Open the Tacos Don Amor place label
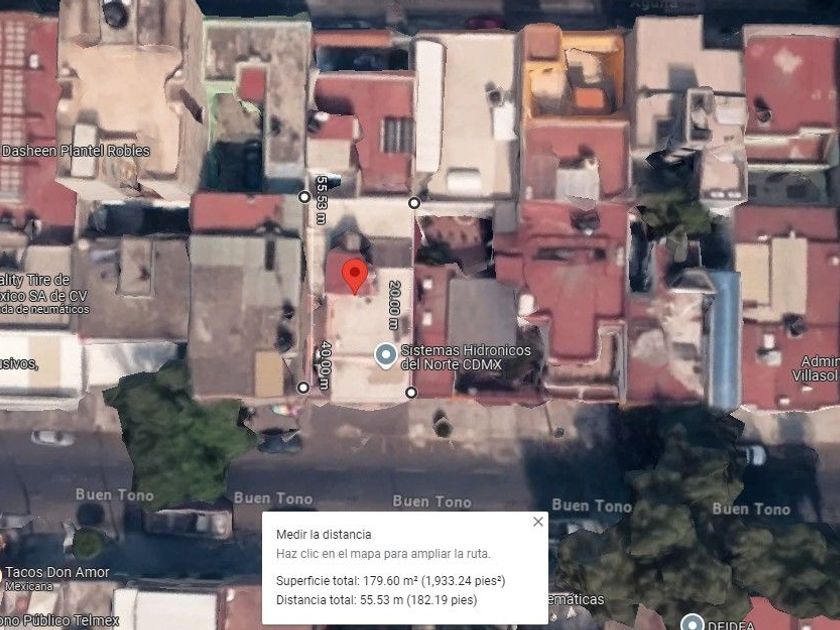This screenshot has height=630, width=840. [57, 572]
